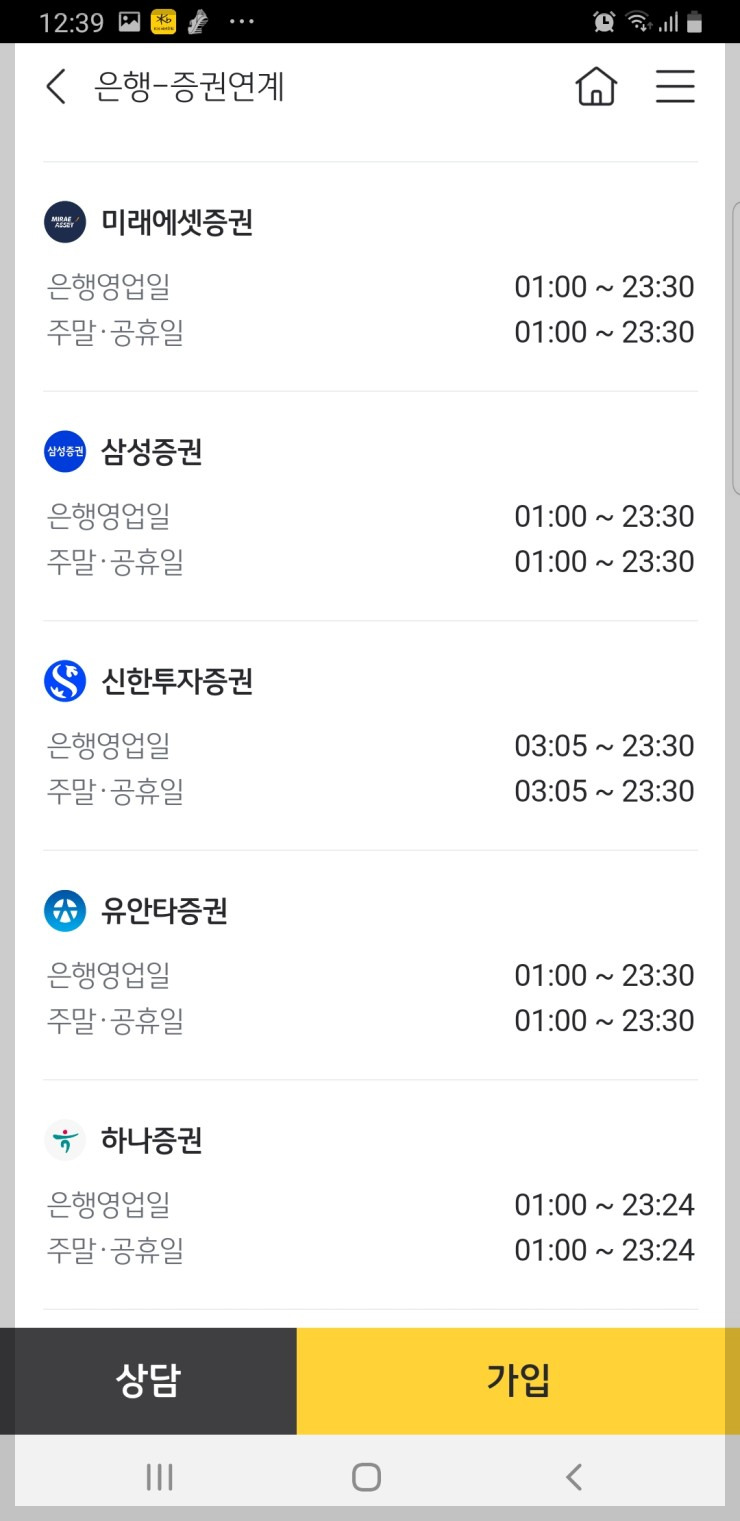Tap the Hana Securities logo icon
Screen dimensions: 740x1521
64,1140
